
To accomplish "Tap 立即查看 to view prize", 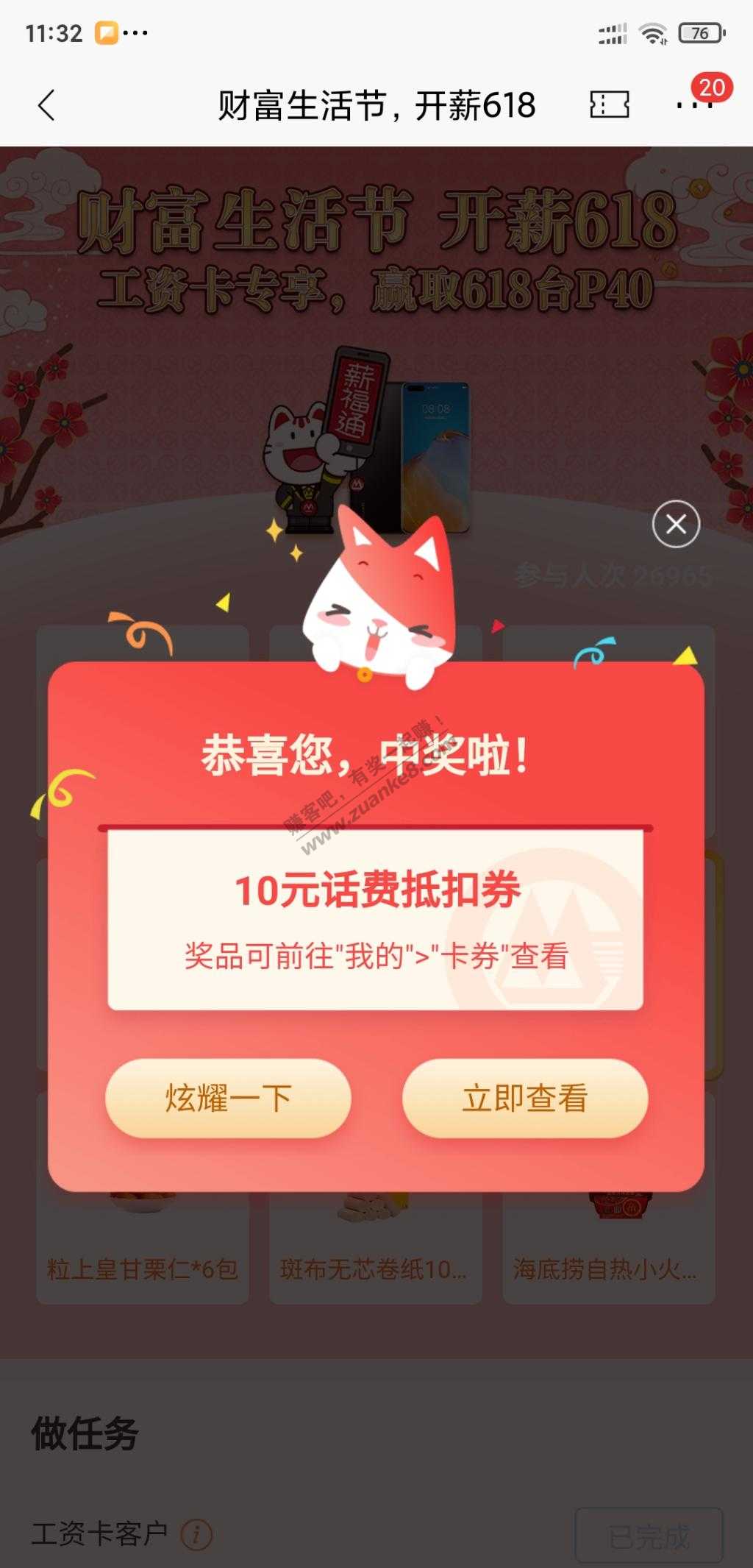I will tap(524, 1098).
